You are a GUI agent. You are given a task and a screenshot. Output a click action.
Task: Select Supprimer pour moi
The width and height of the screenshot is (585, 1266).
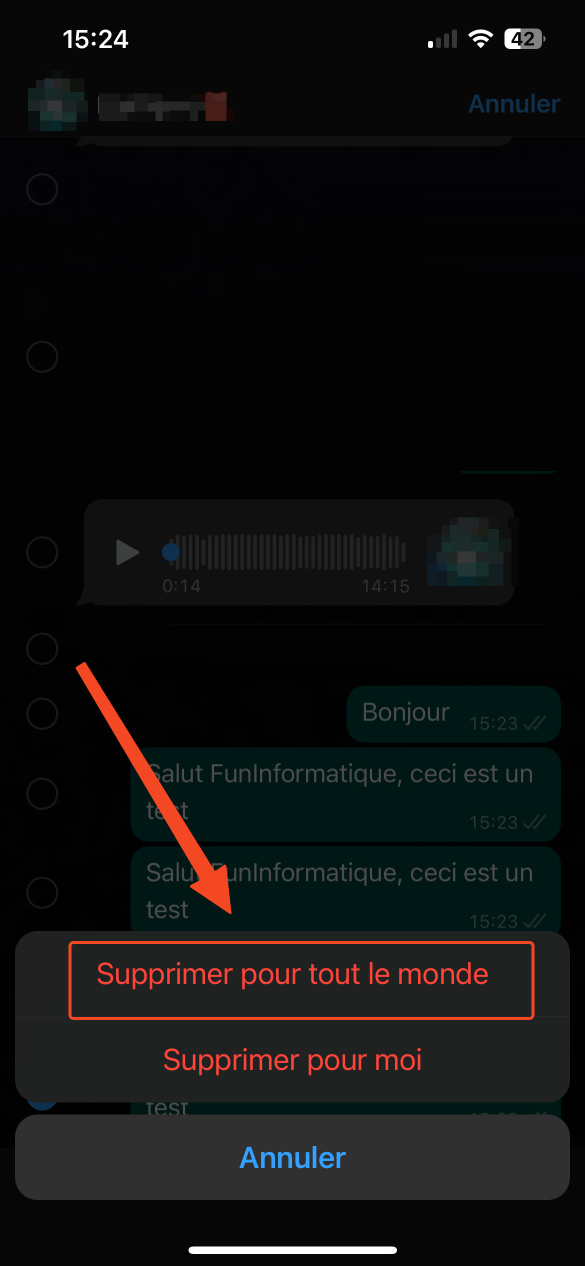[x=292, y=1060]
